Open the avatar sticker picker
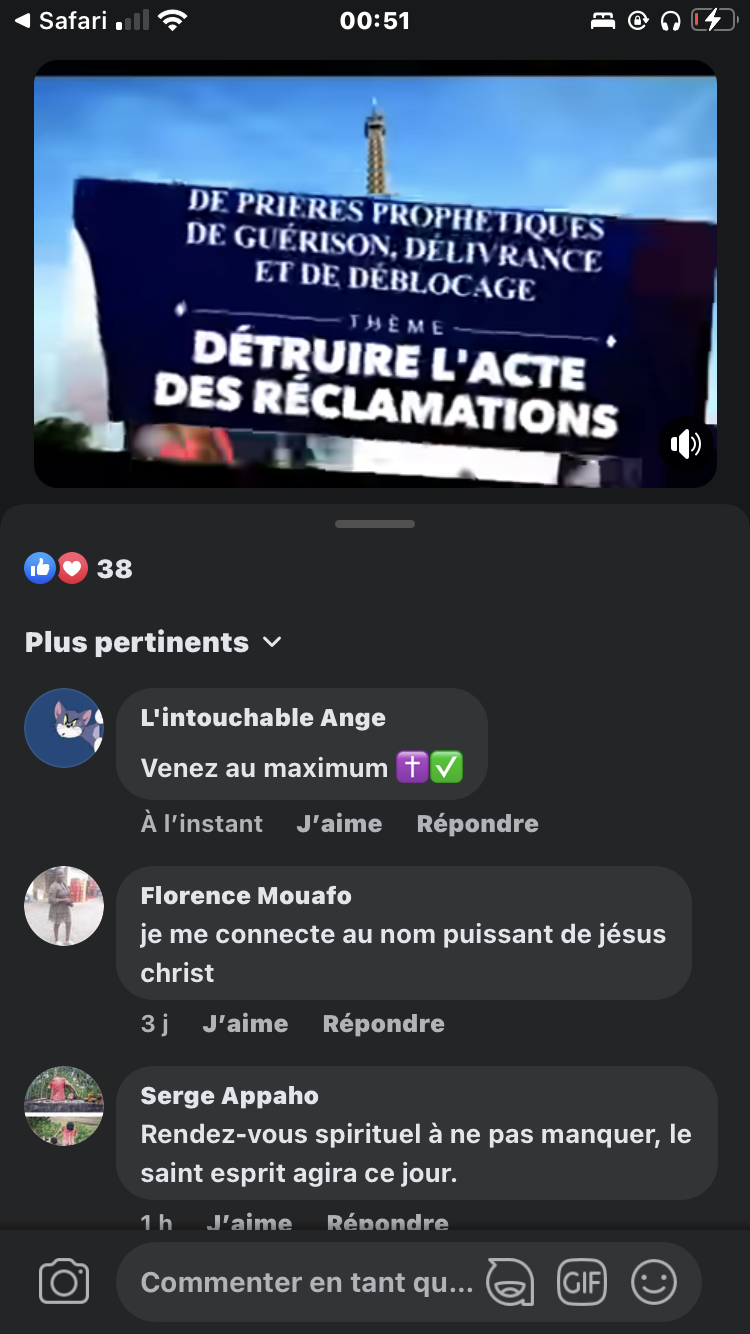Screen dimensions: 750x1334 [x=510, y=1282]
